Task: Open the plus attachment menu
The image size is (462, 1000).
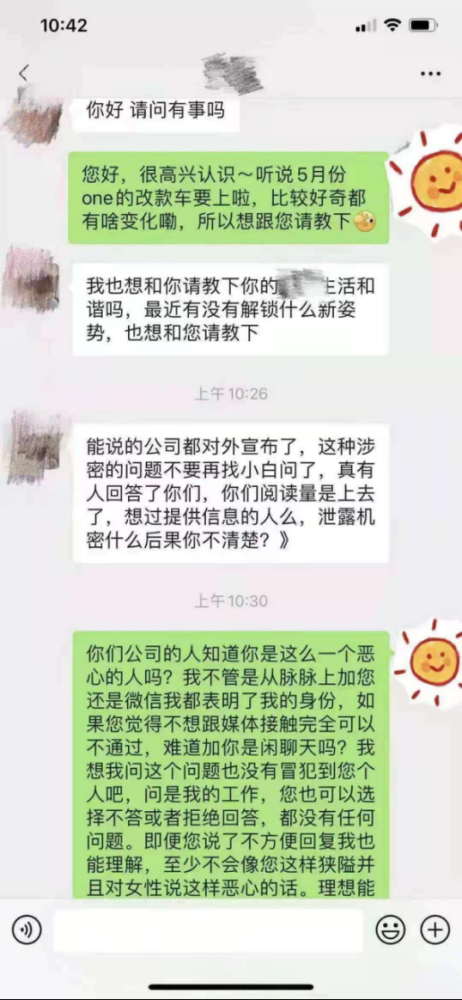Action: (x=435, y=930)
